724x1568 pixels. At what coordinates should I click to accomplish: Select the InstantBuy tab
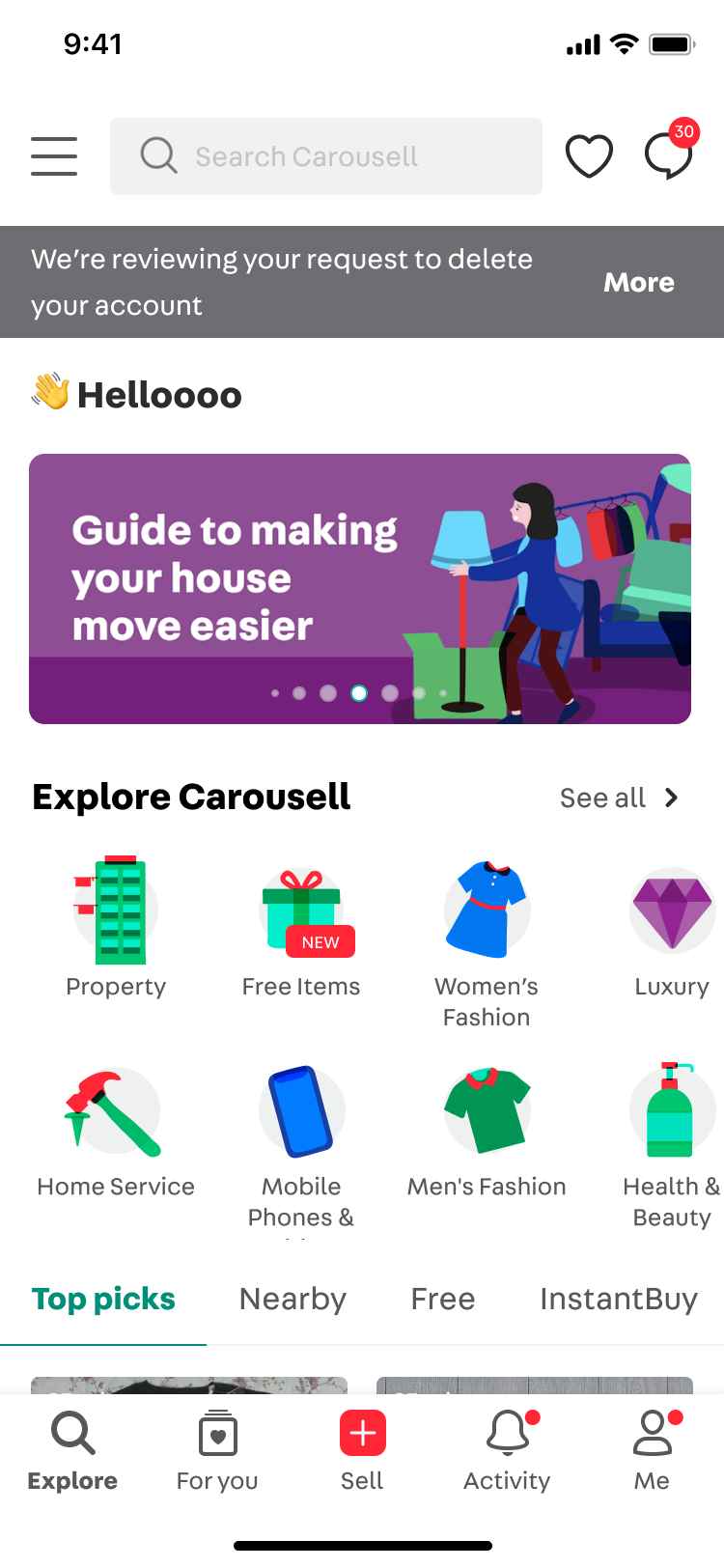click(x=619, y=1299)
